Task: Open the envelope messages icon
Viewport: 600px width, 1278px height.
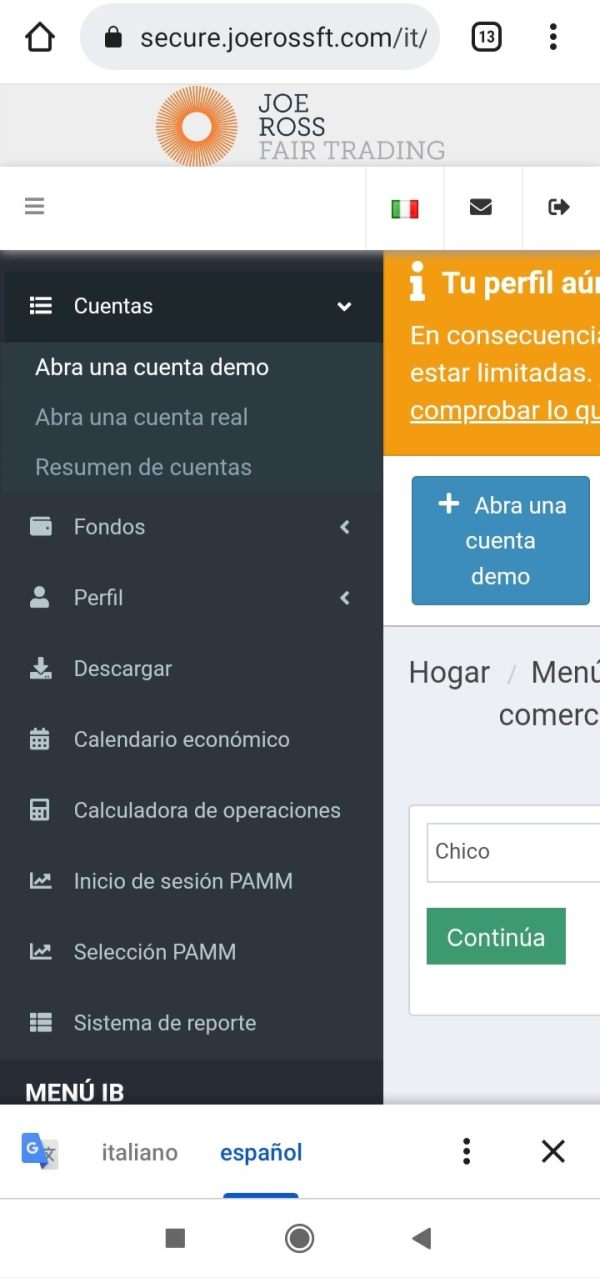Action: 481,207
